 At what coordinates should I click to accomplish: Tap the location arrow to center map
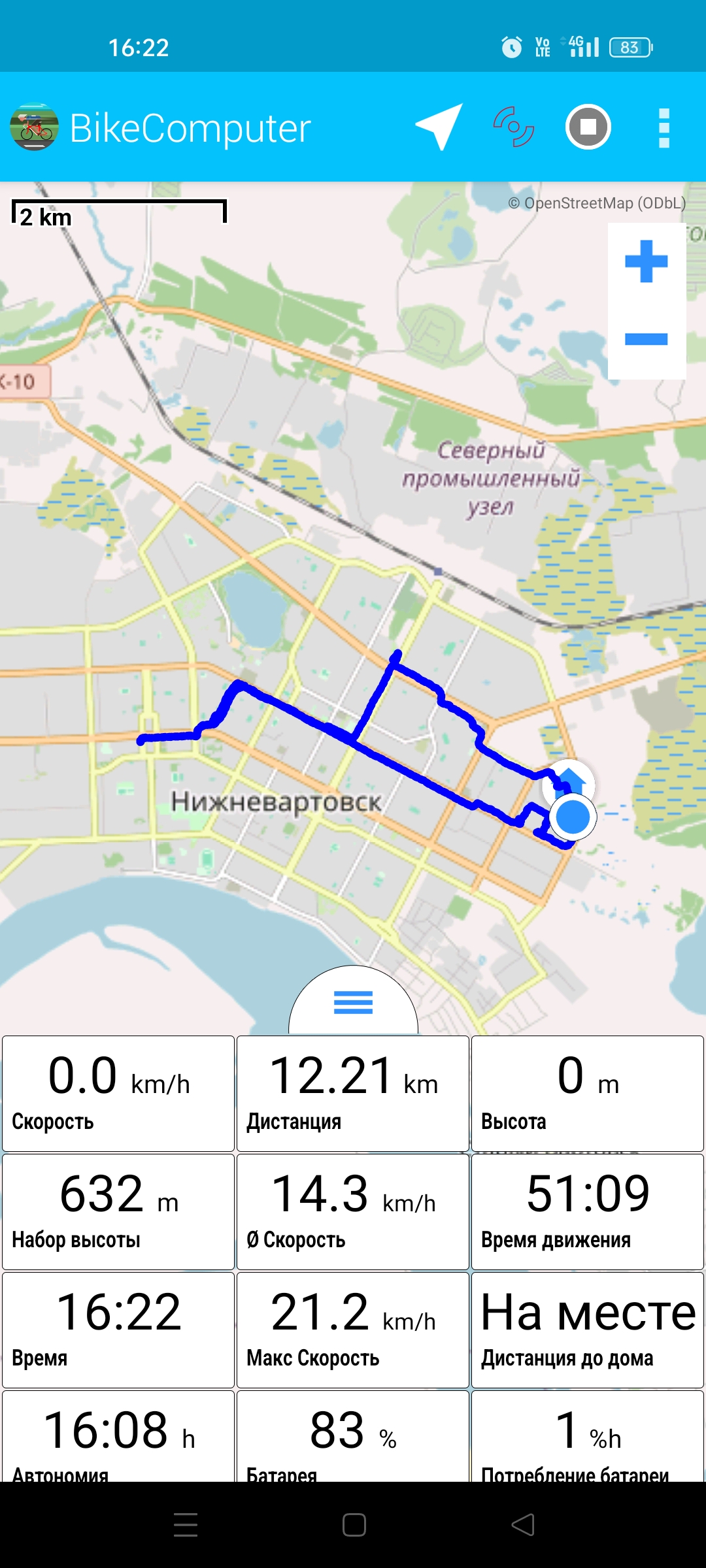[439, 127]
